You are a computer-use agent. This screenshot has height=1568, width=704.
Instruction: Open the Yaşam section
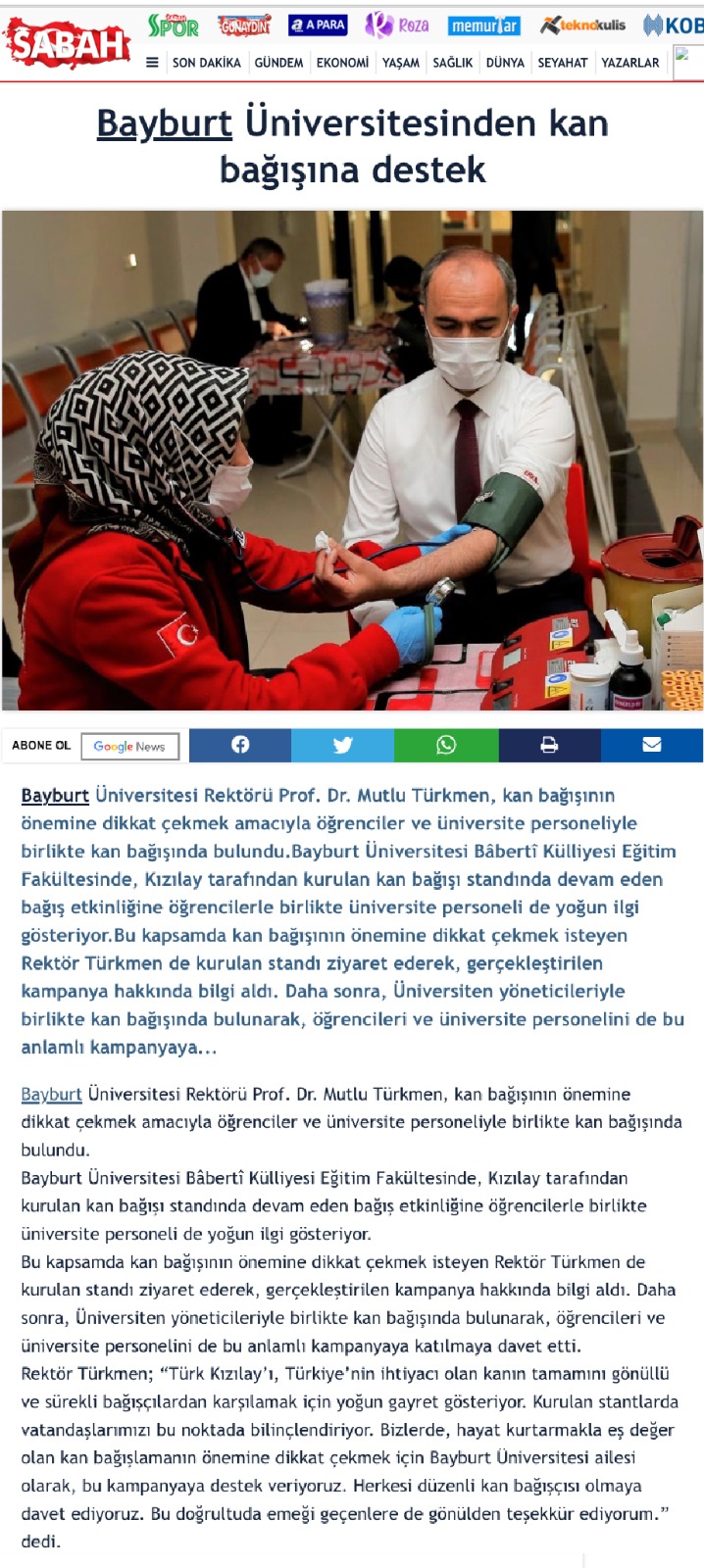tap(400, 62)
